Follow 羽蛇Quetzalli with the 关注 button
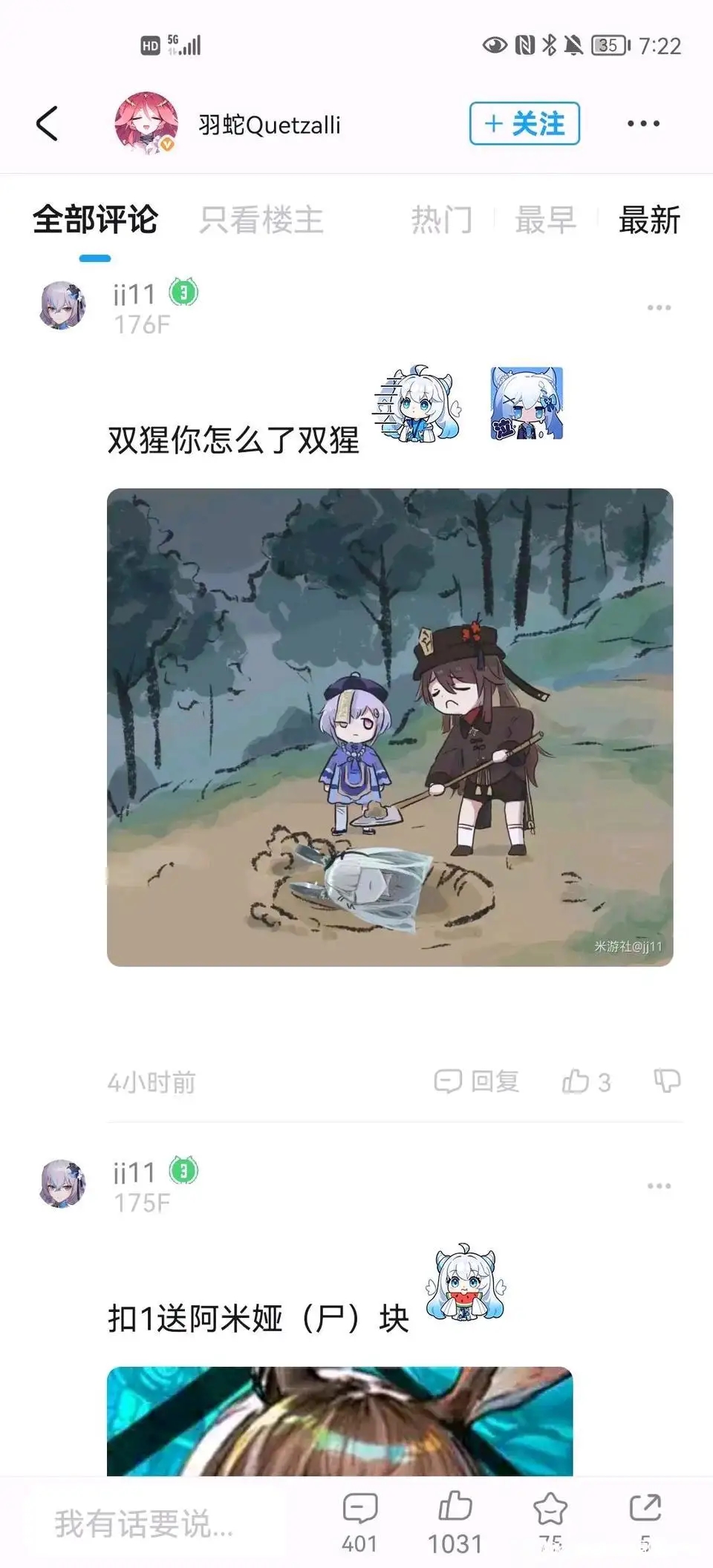Viewport: 713px width, 1568px height. pos(524,123)
